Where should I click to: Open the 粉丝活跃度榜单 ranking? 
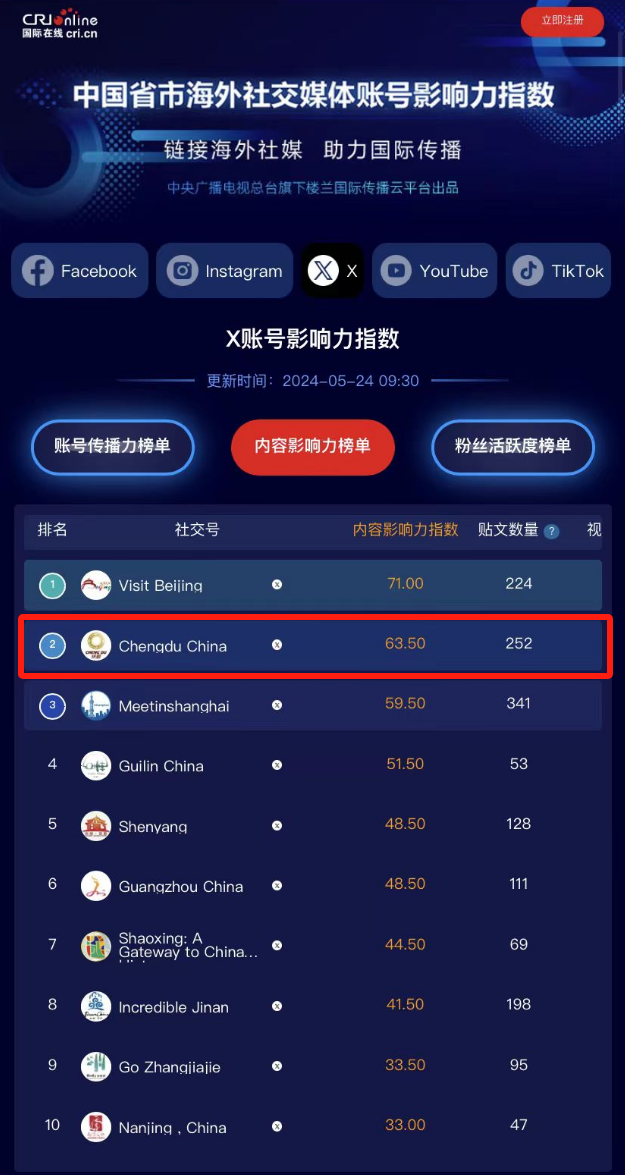(513, 446)
